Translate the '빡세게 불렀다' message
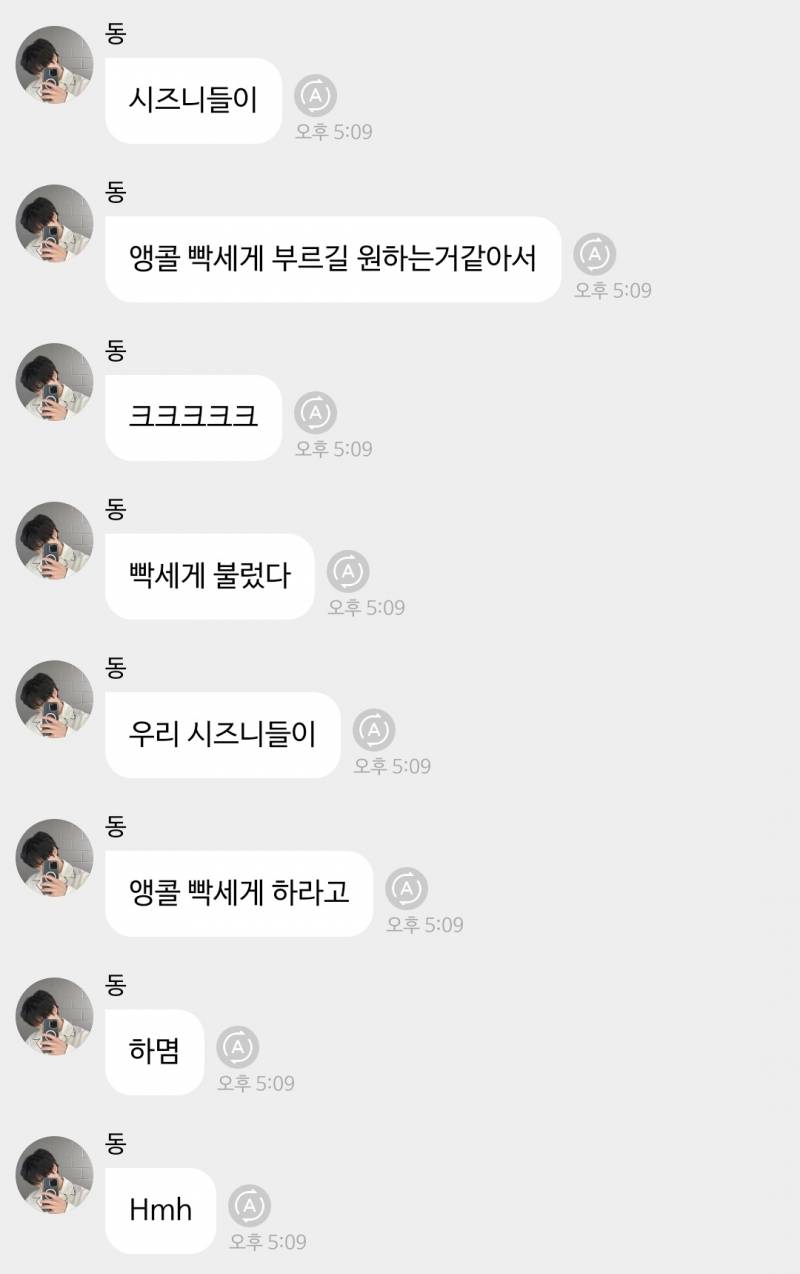This screenshot has height=1274, width=800. [x=349, y=572]
